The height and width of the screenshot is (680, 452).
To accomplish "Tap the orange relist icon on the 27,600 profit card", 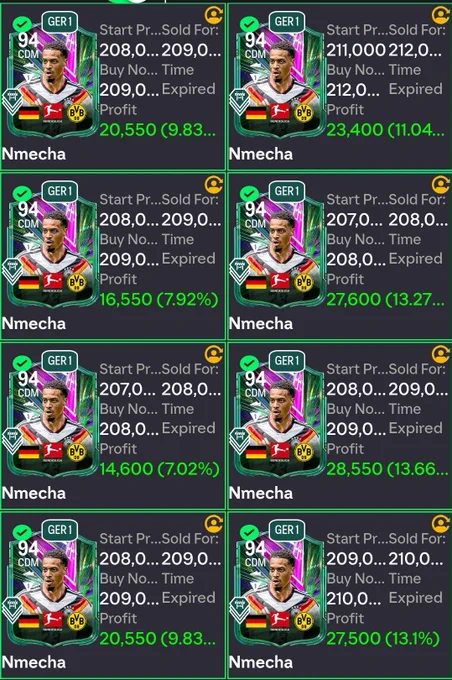I will click(440, 185).
